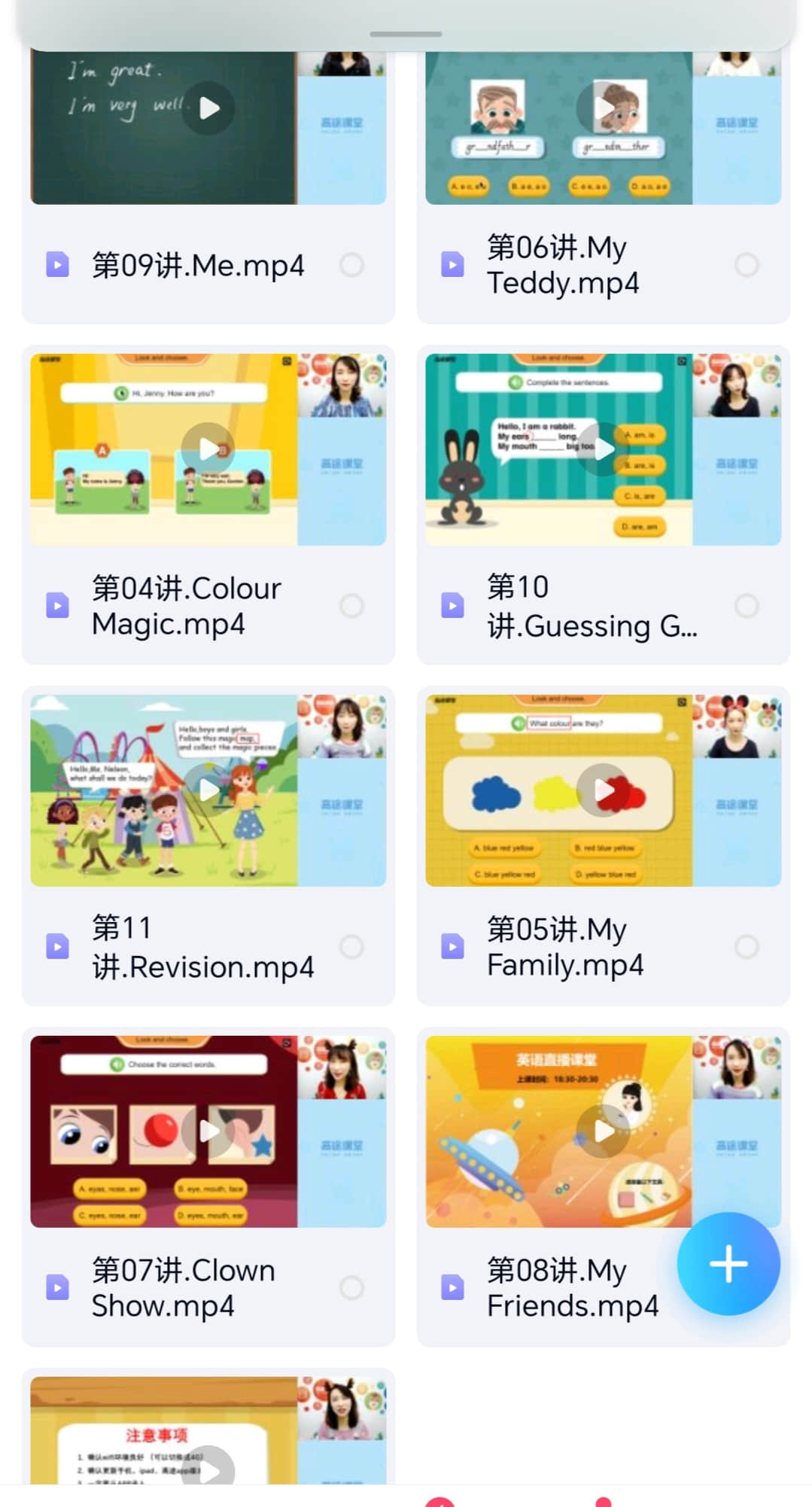Viewport: 812px width, 1507px height.
Task: Tap the blue plus add button
Action: coord(728,1264)
